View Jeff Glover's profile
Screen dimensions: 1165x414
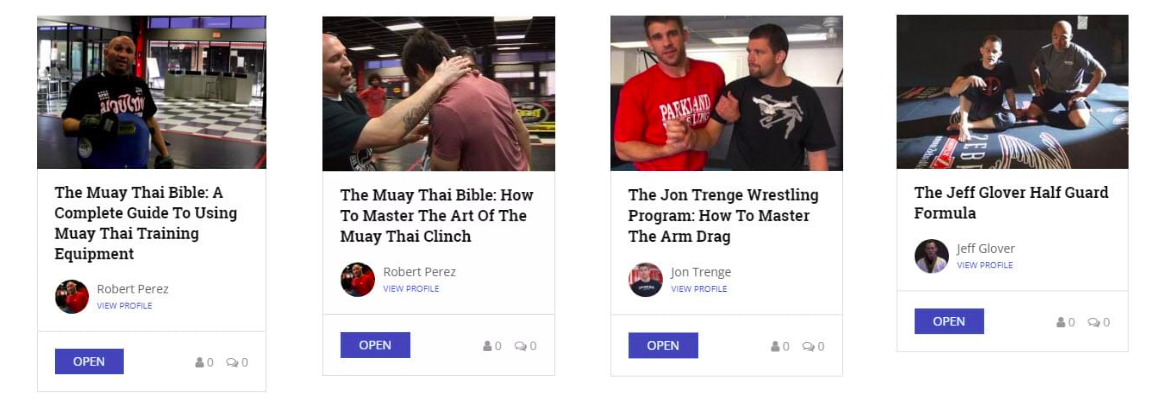[x=985, y=265]
